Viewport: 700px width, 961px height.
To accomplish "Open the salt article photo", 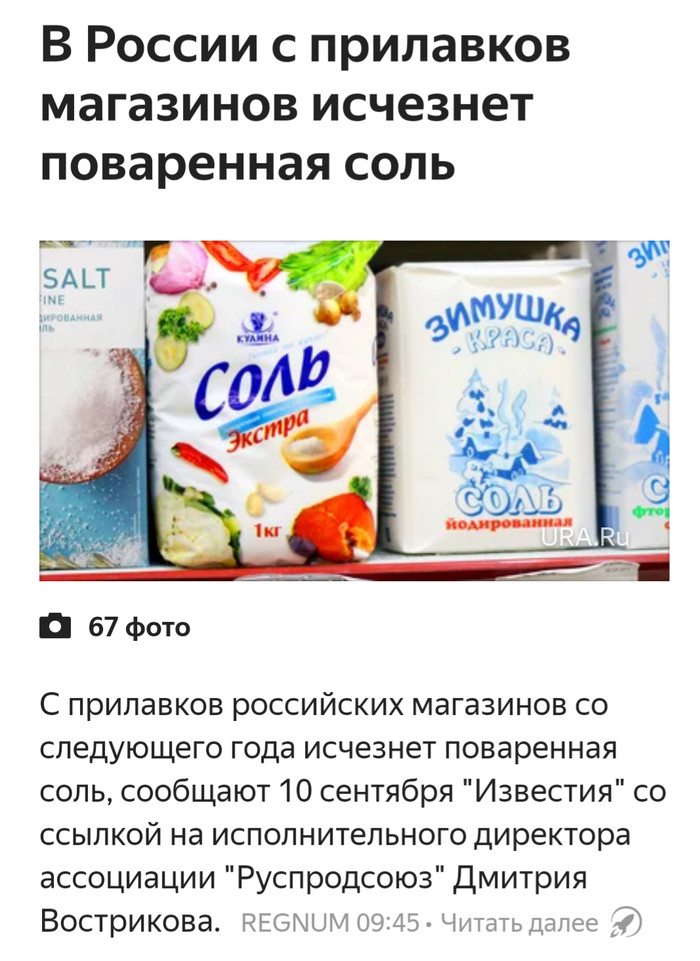I will point(354,410).
